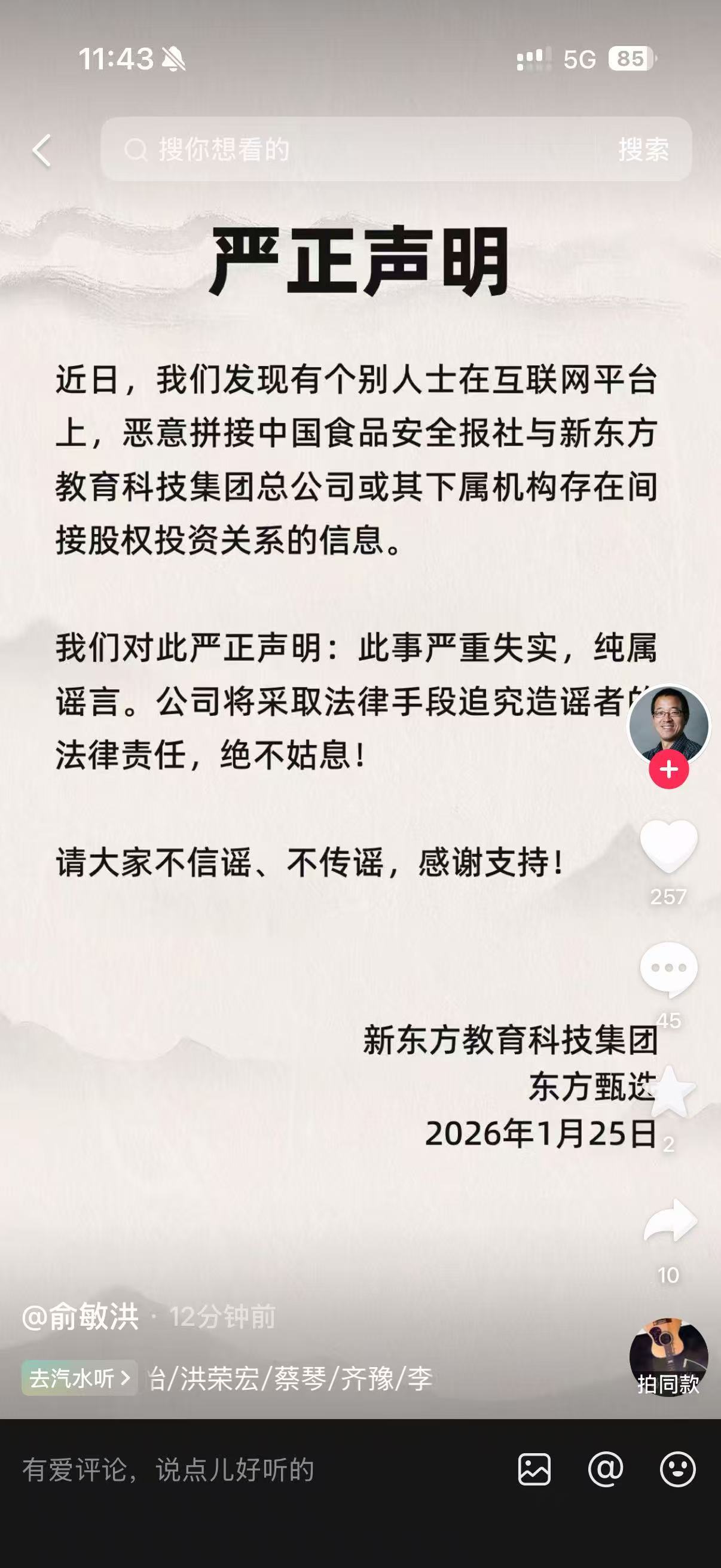The height and width of the screenshot is (1568, 721).
Task: Tap the 搜索 button
Action: 644,150
